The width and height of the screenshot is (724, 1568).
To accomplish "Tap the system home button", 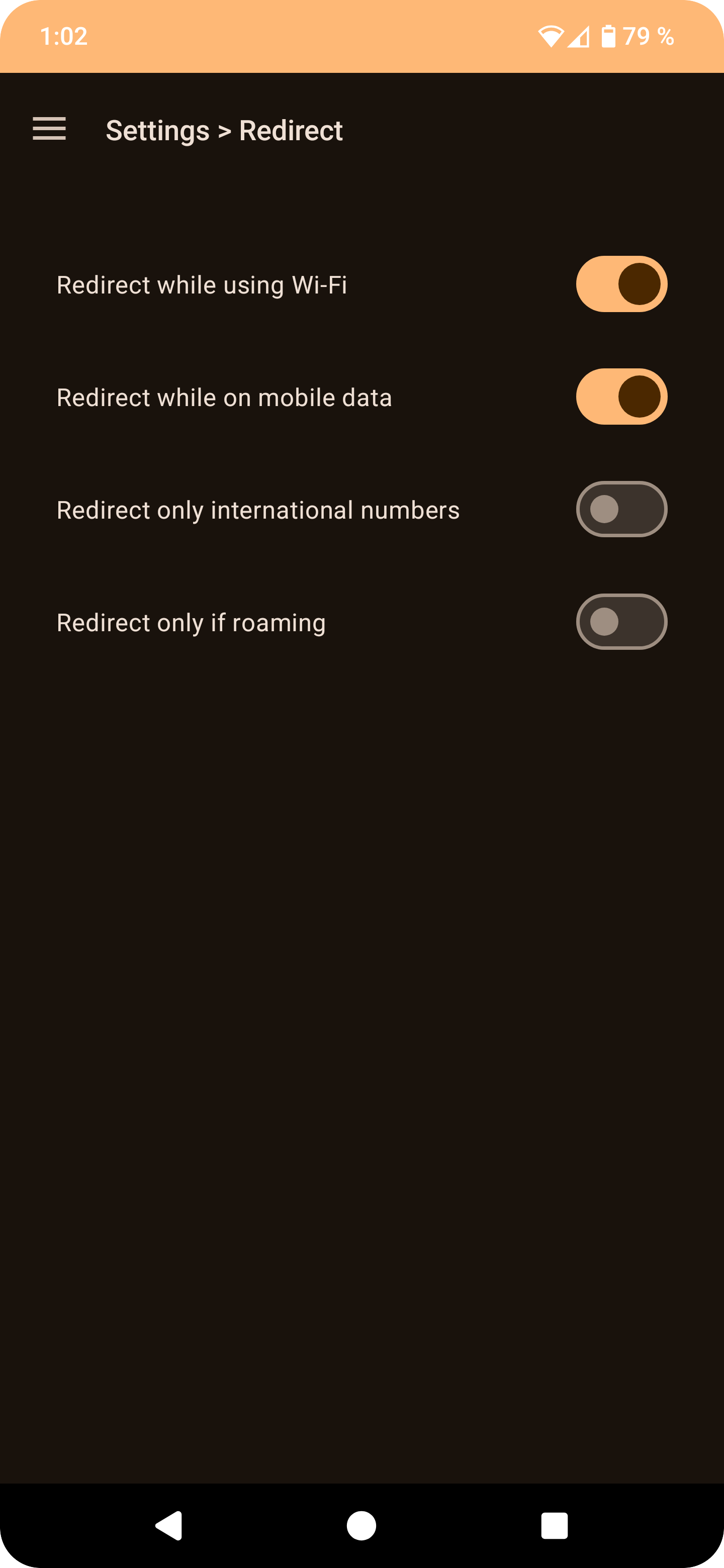I will tap(361, 1525).
